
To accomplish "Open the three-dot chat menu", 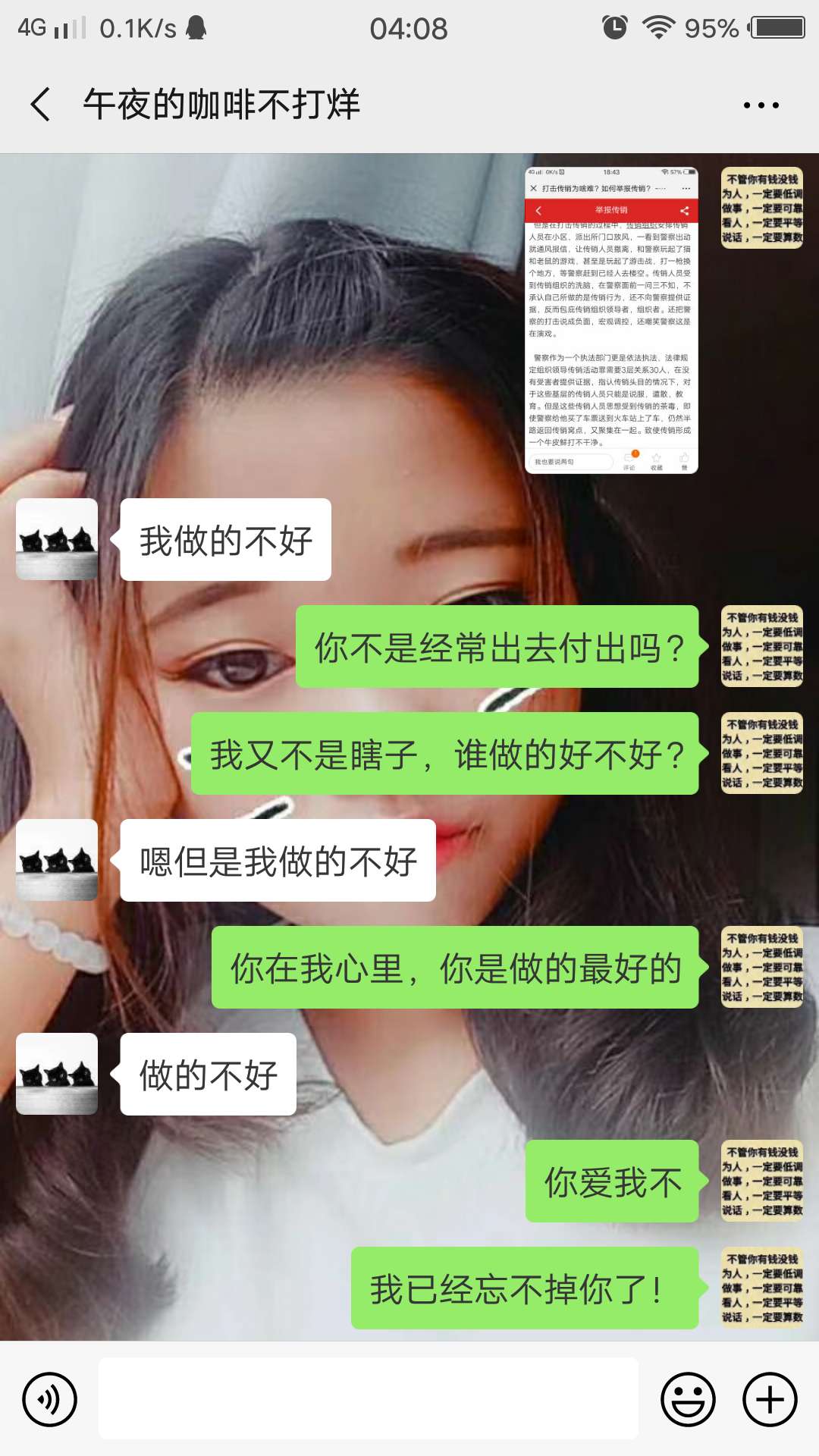I will (761, 105).
